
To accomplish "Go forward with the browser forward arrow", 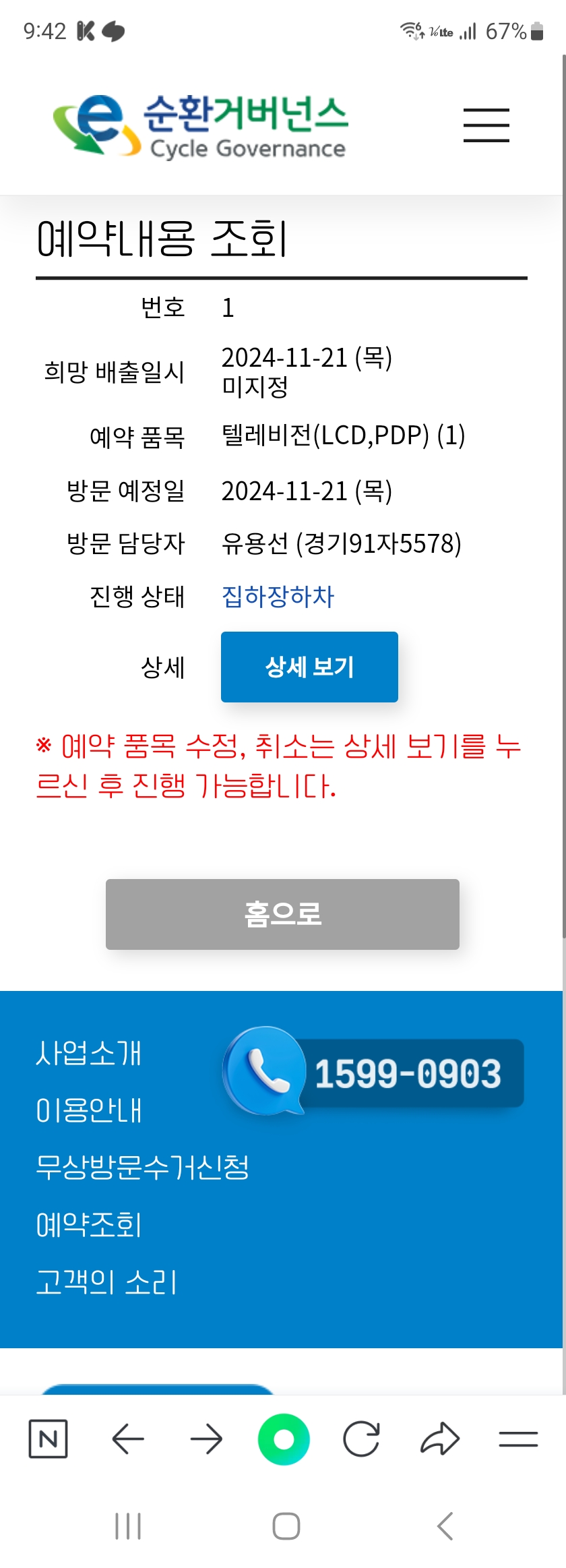I will [206, 1439].
